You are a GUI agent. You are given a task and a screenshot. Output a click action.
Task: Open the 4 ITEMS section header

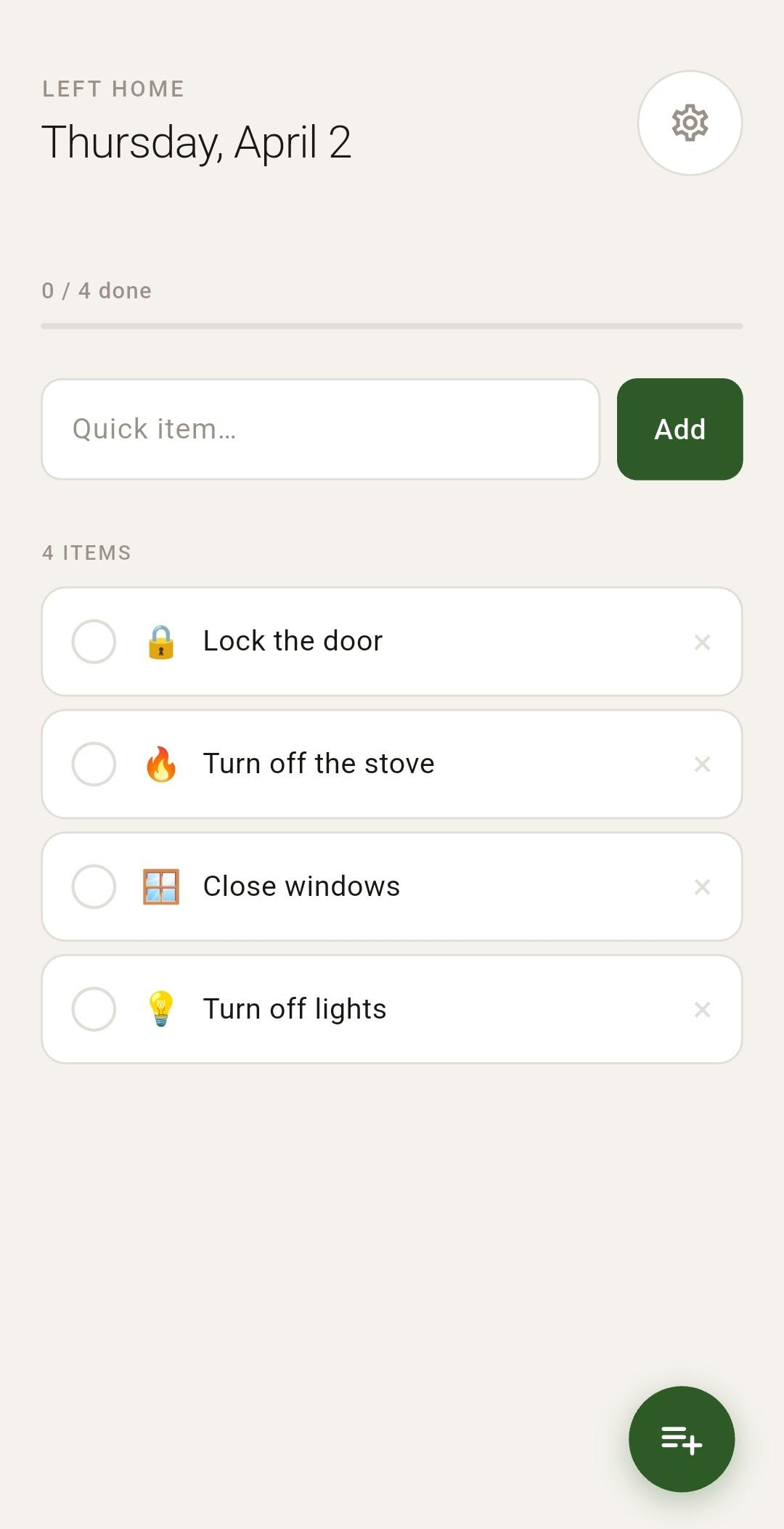click(86, 553)
